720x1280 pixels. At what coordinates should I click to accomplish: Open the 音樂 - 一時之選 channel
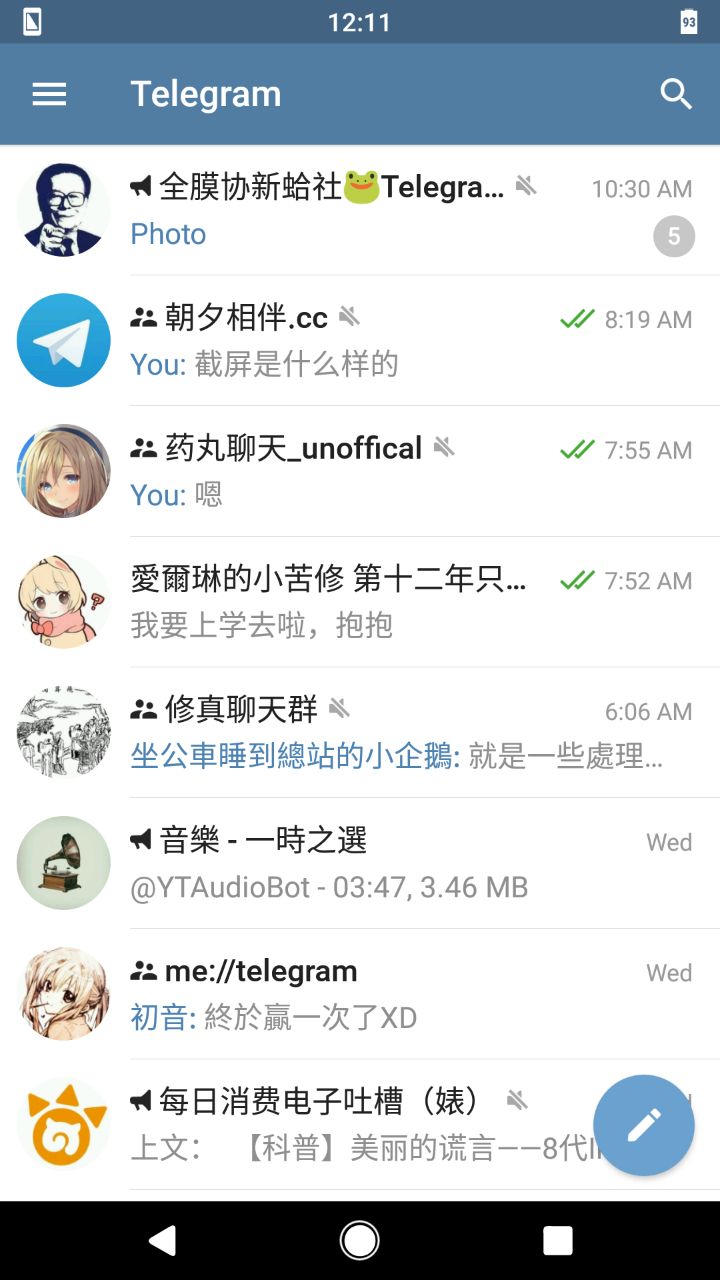(360, 863)
